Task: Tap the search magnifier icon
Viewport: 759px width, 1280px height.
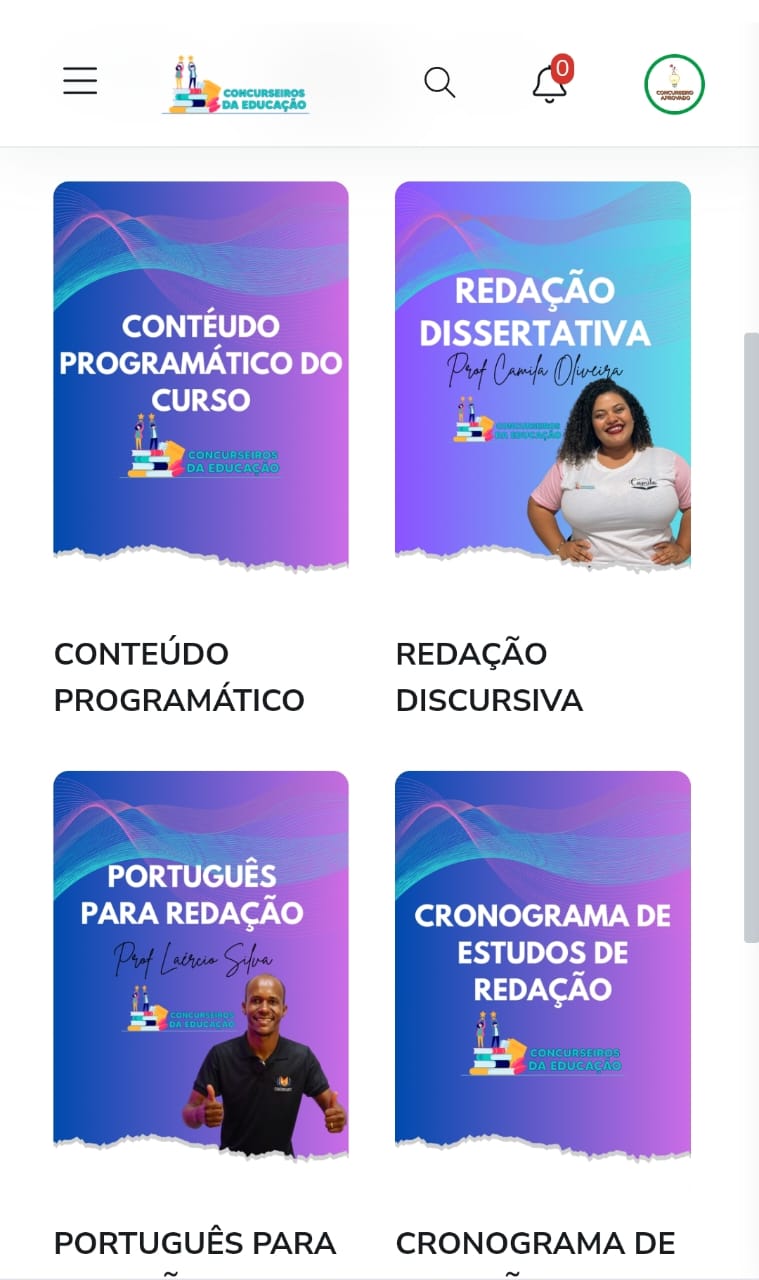Action: point(439,82)
